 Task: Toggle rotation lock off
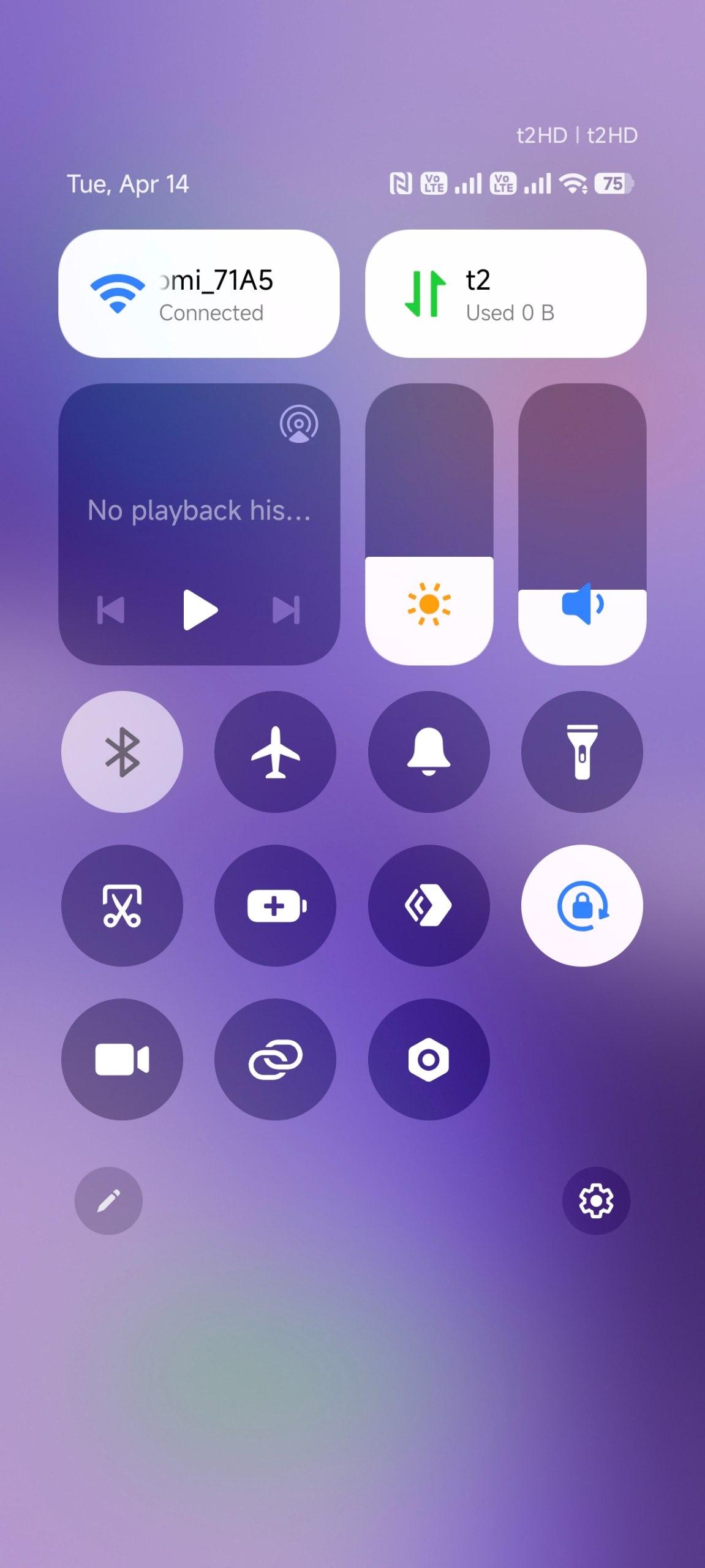point(582,906)
